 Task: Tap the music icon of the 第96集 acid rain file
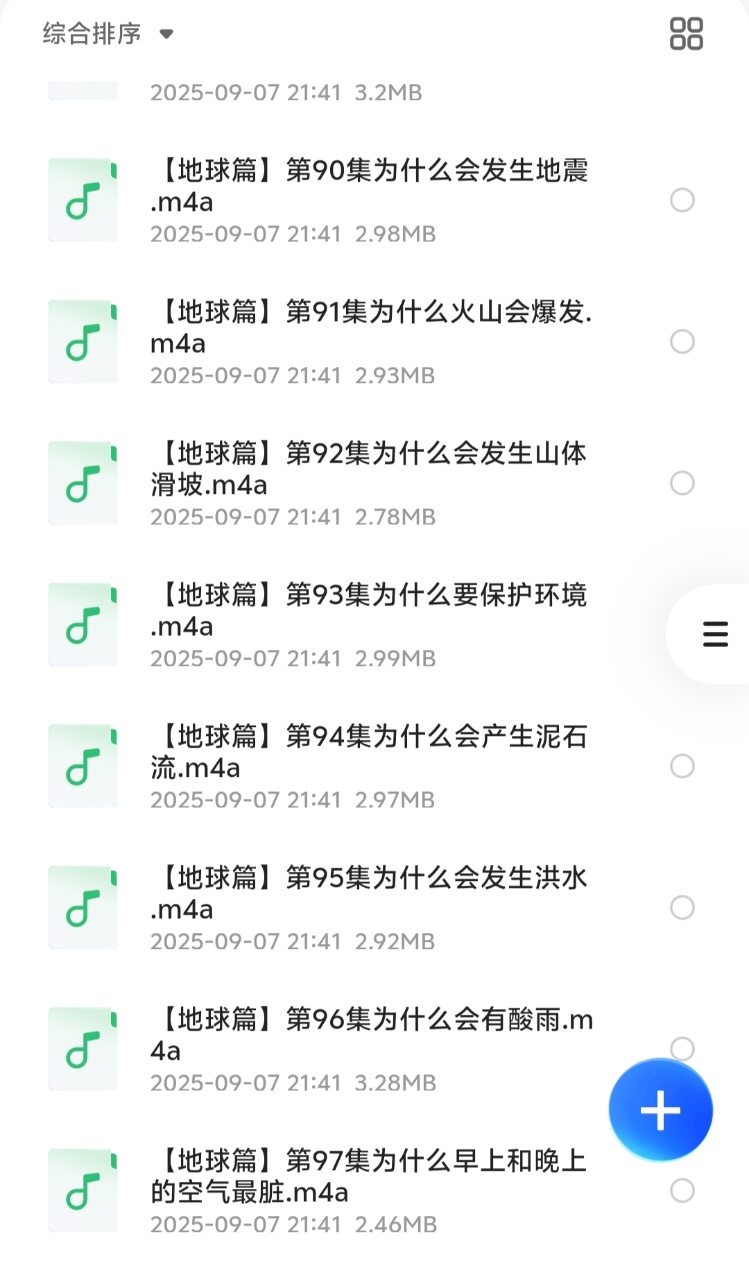[x=82, y=1048]
